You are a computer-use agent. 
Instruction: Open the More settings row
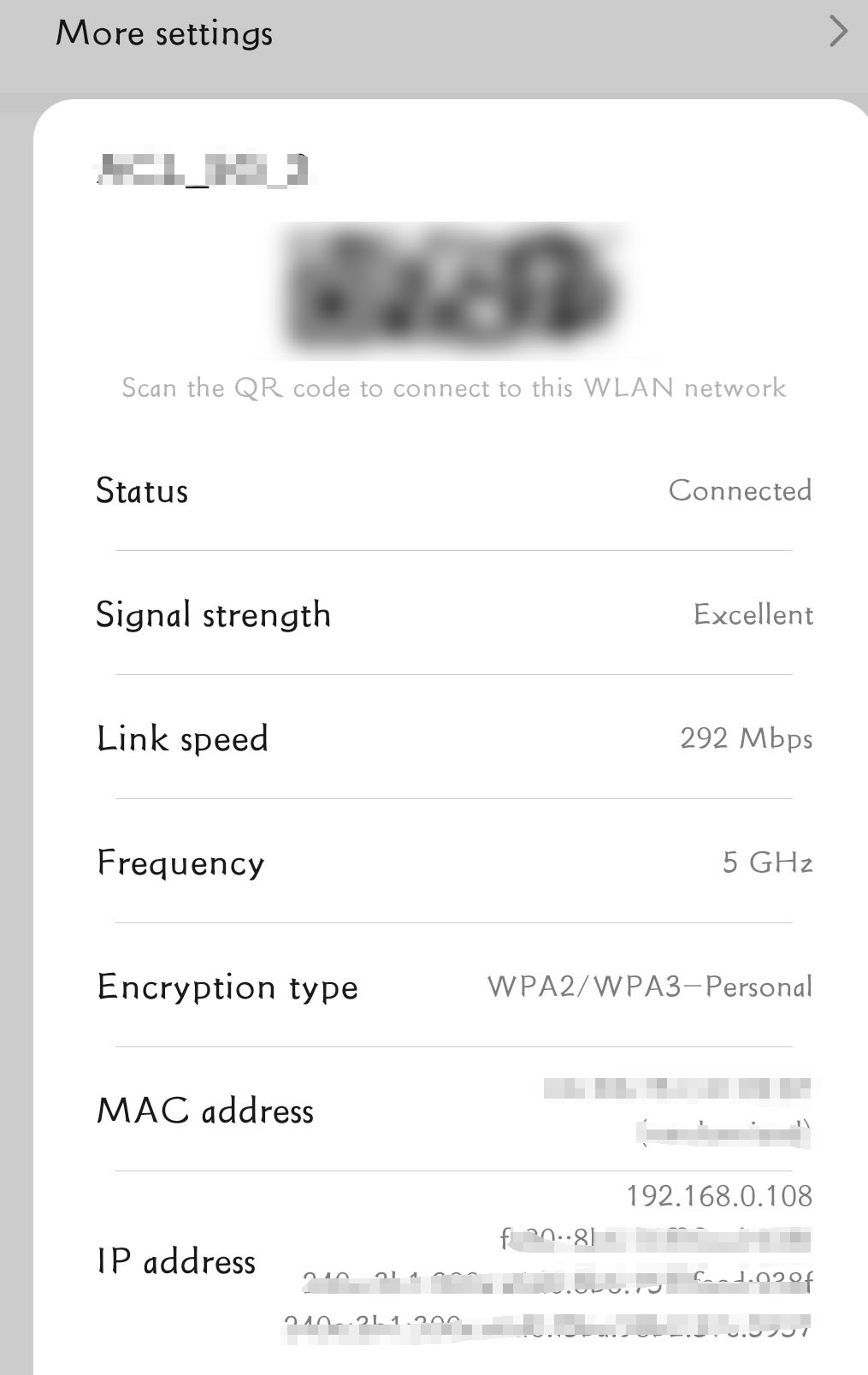tap(434, 34)
